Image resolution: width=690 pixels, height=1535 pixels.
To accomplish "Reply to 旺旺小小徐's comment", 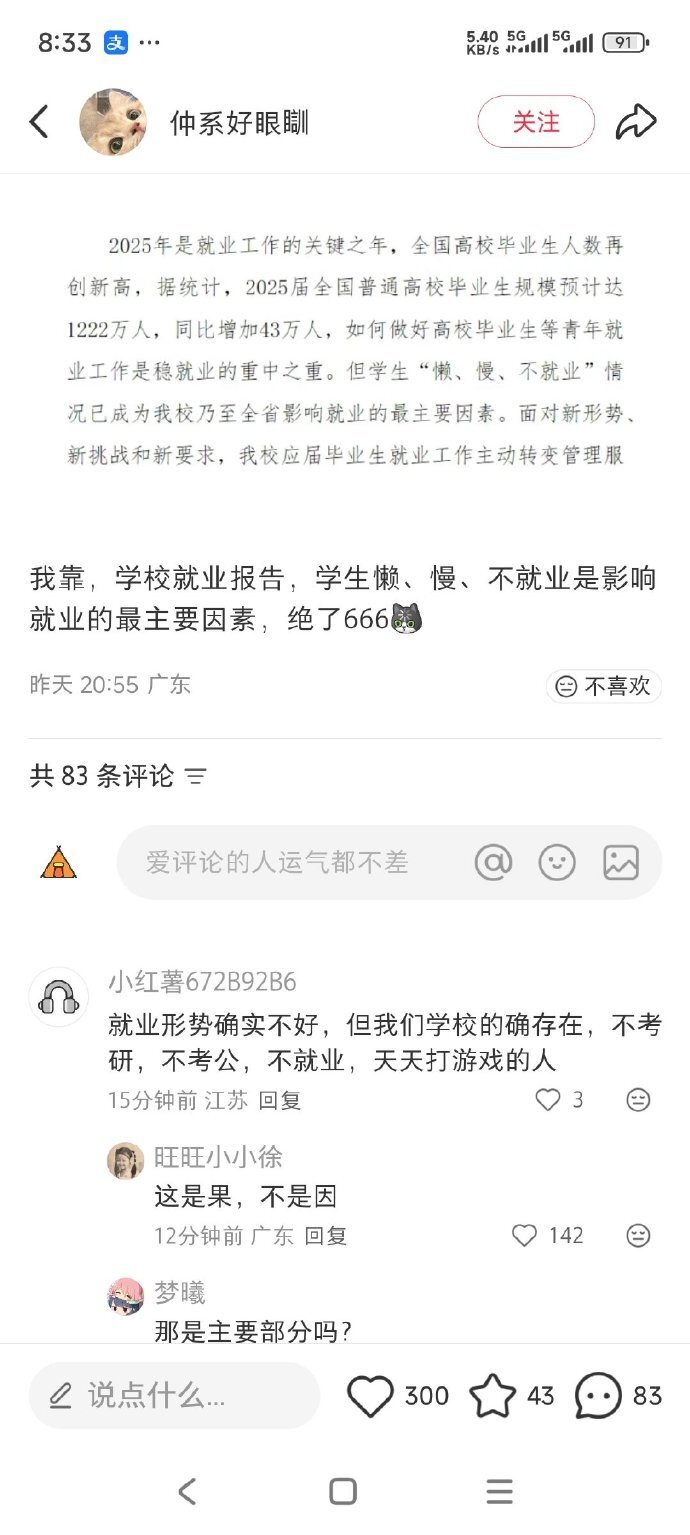I will click(325, 1235).
